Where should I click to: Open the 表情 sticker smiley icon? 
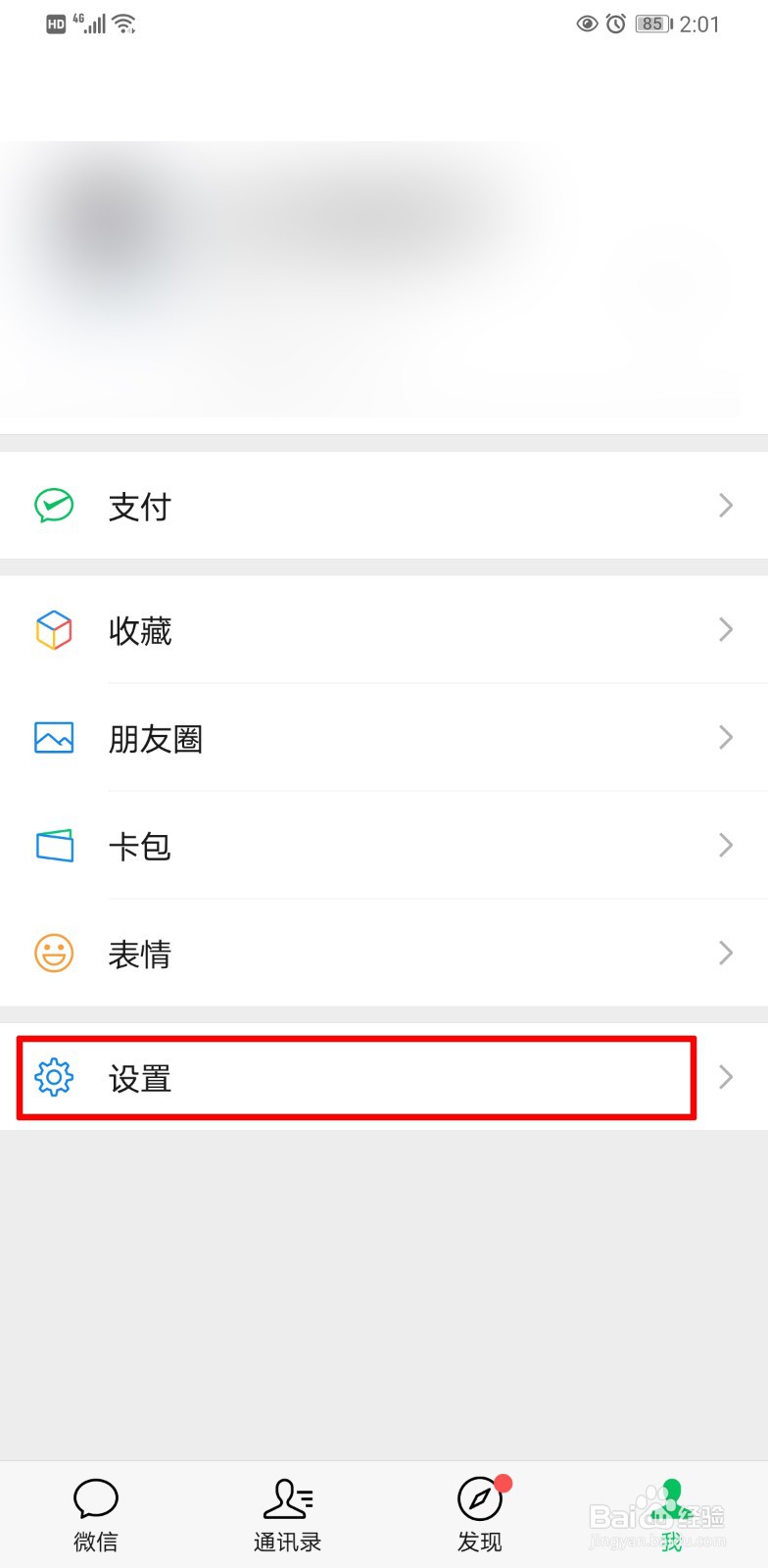pos(54,953)
